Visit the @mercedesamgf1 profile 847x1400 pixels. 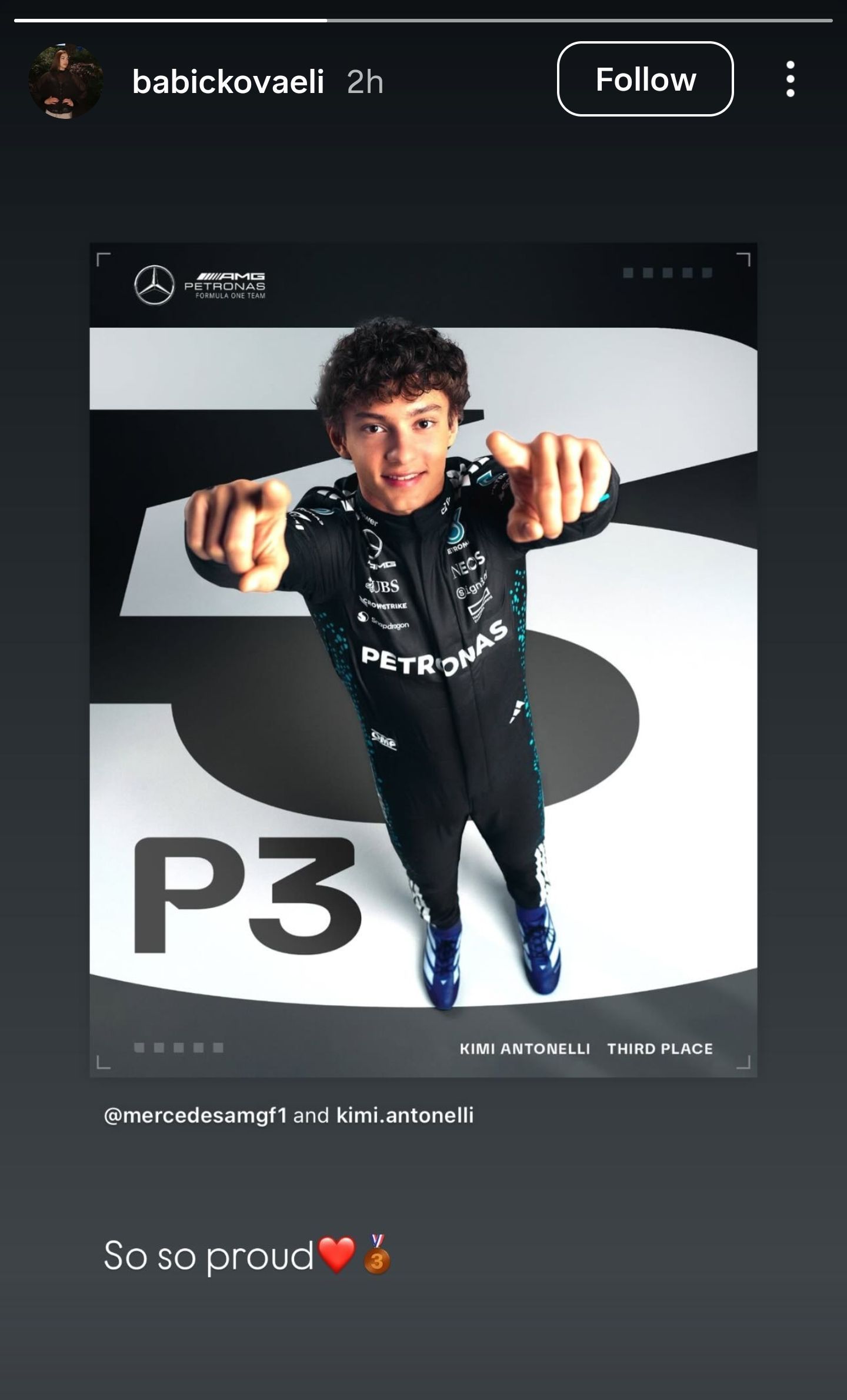click(195, 1115)
